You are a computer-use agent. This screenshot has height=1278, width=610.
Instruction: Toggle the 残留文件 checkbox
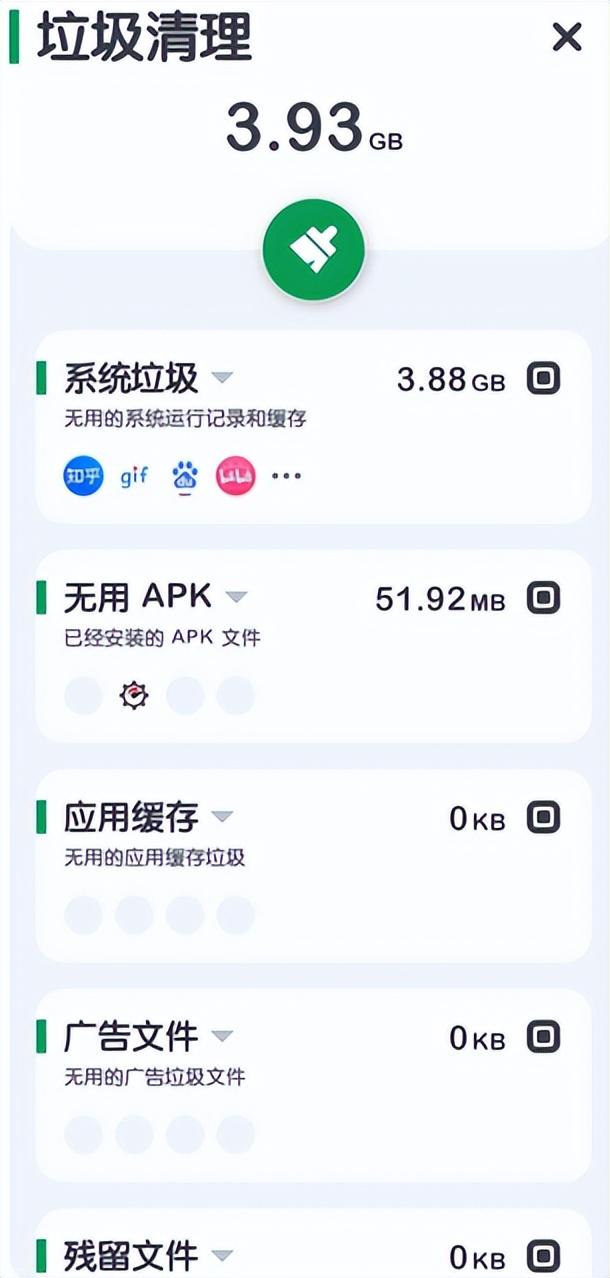click(543, 1255)
